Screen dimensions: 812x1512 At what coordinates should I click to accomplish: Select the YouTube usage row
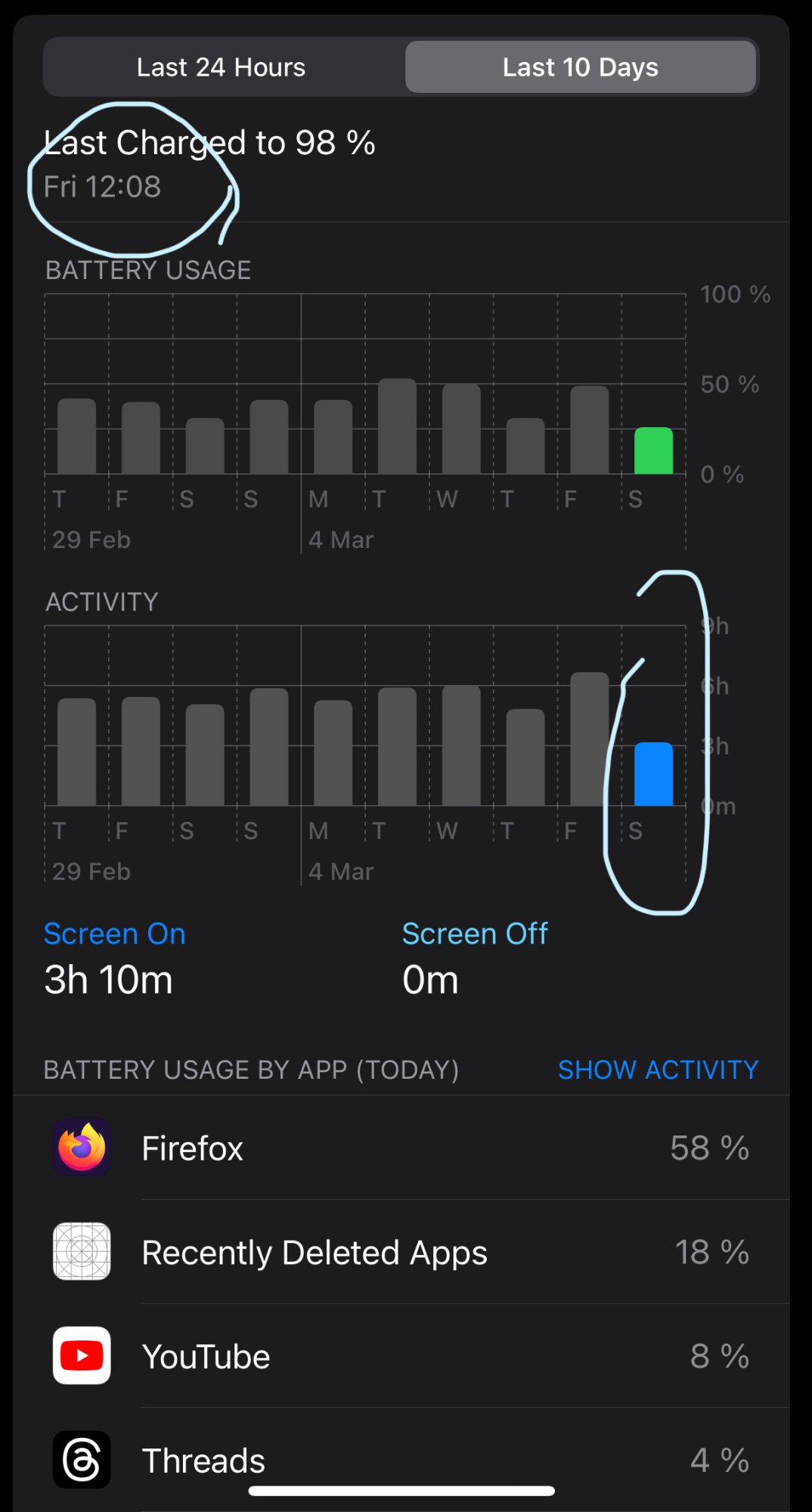click(x=401, y=1356)
